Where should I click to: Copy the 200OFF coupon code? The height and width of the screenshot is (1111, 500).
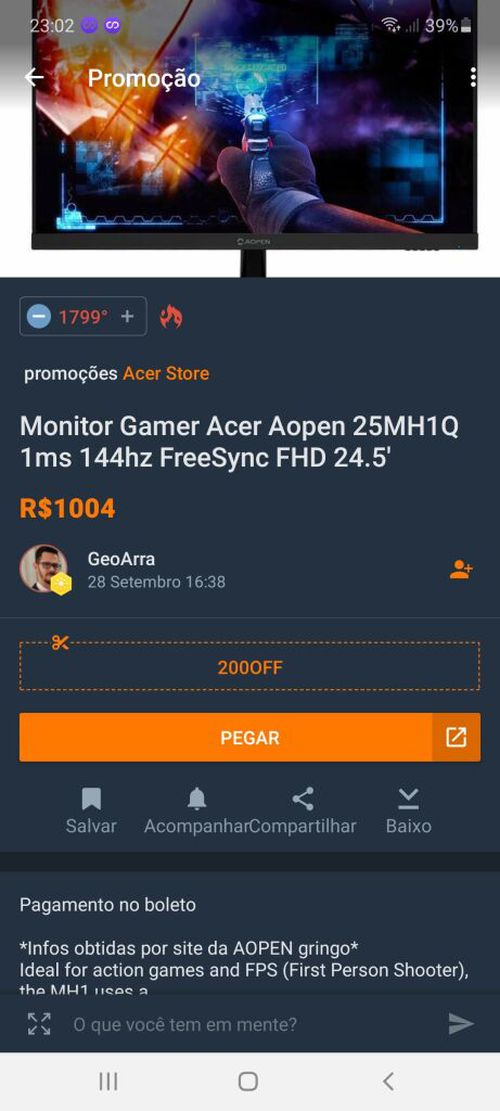pos(250,666)
